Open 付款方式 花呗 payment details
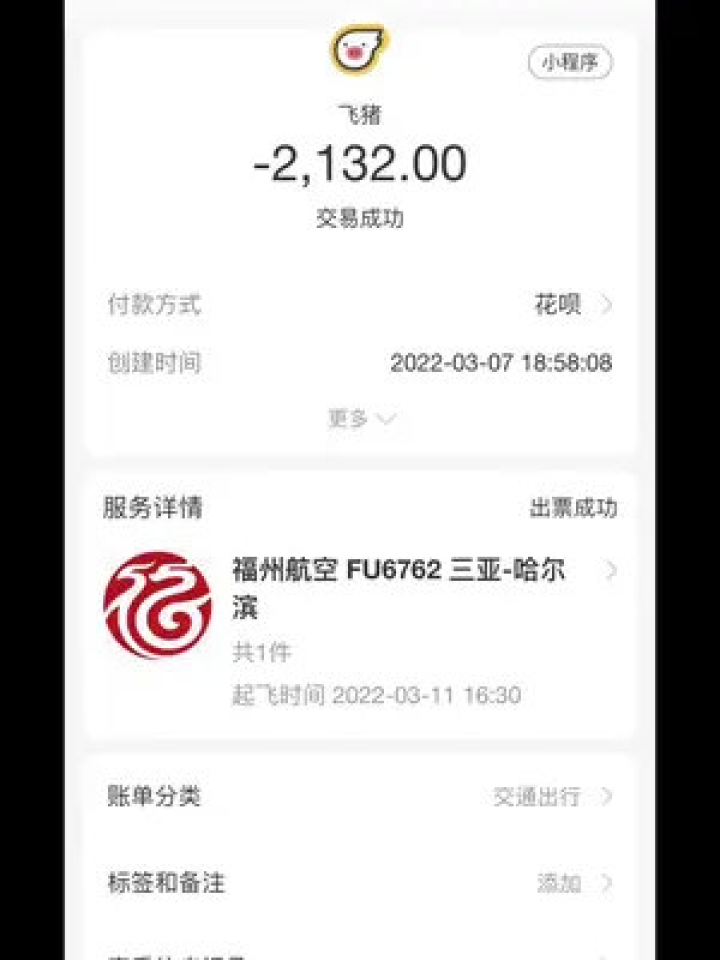Image resolution: width=720 pixels, height=960 pixels. 572,305
